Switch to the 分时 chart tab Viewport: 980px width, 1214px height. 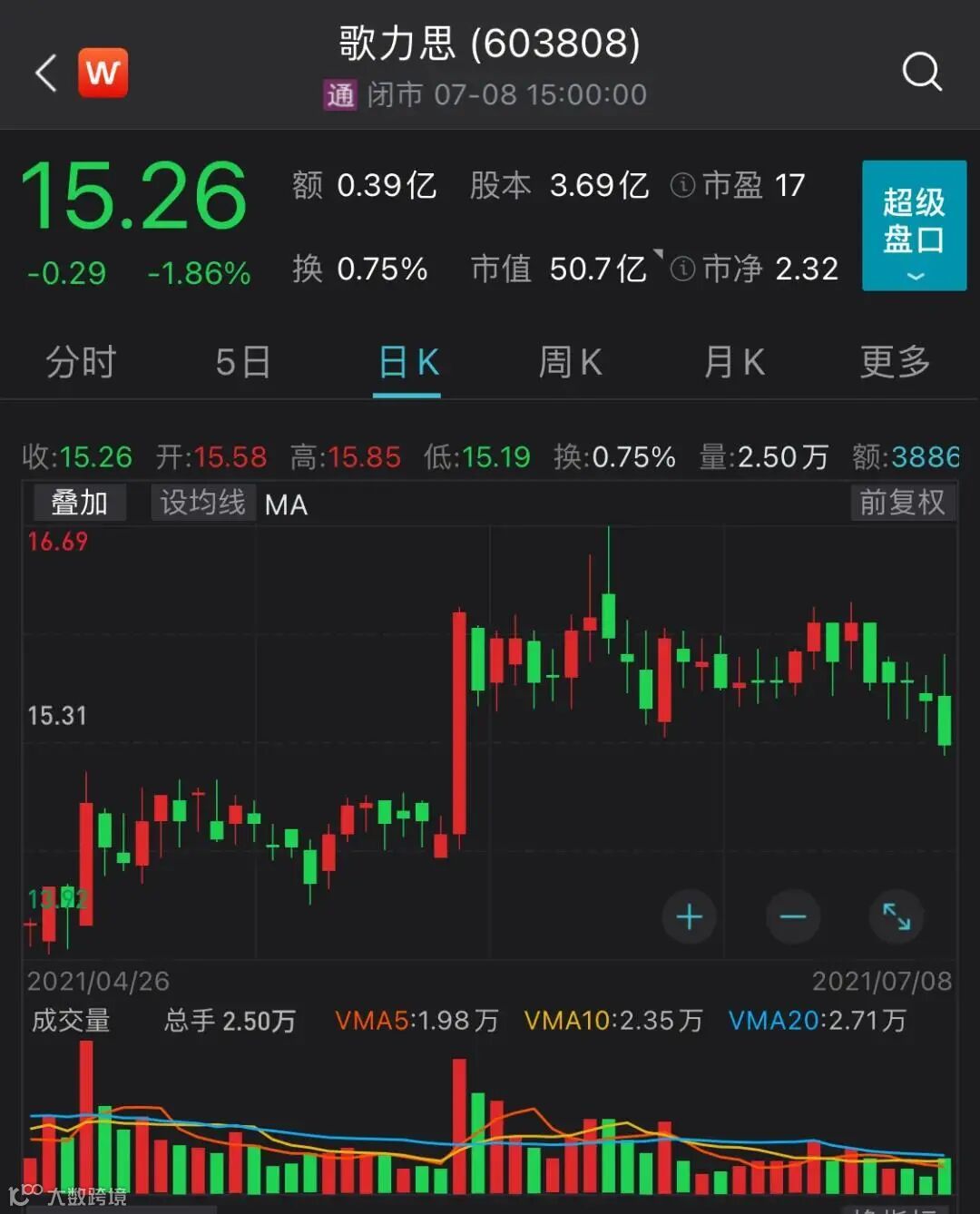81,362
